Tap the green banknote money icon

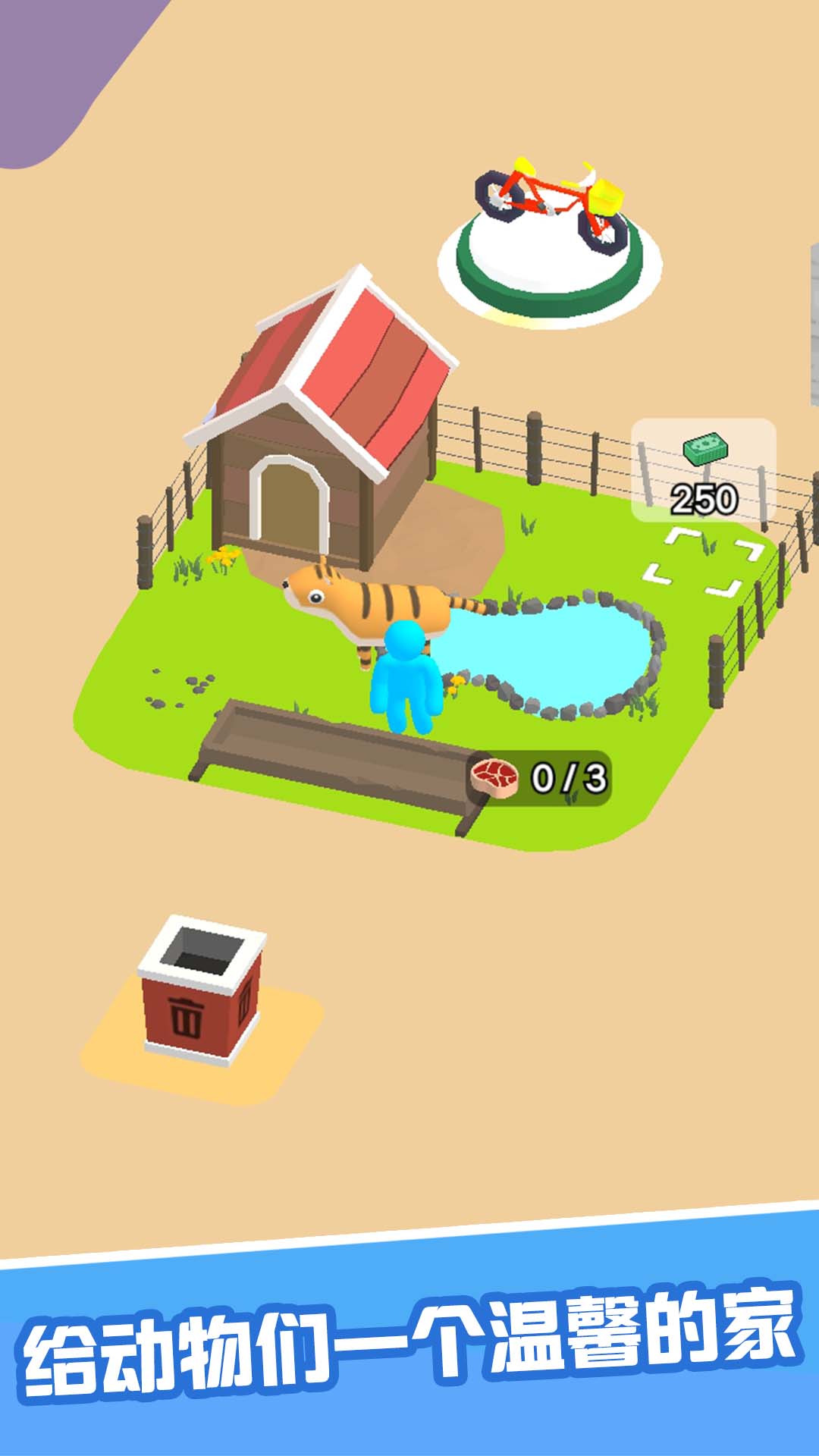click(x=704, y=449)
